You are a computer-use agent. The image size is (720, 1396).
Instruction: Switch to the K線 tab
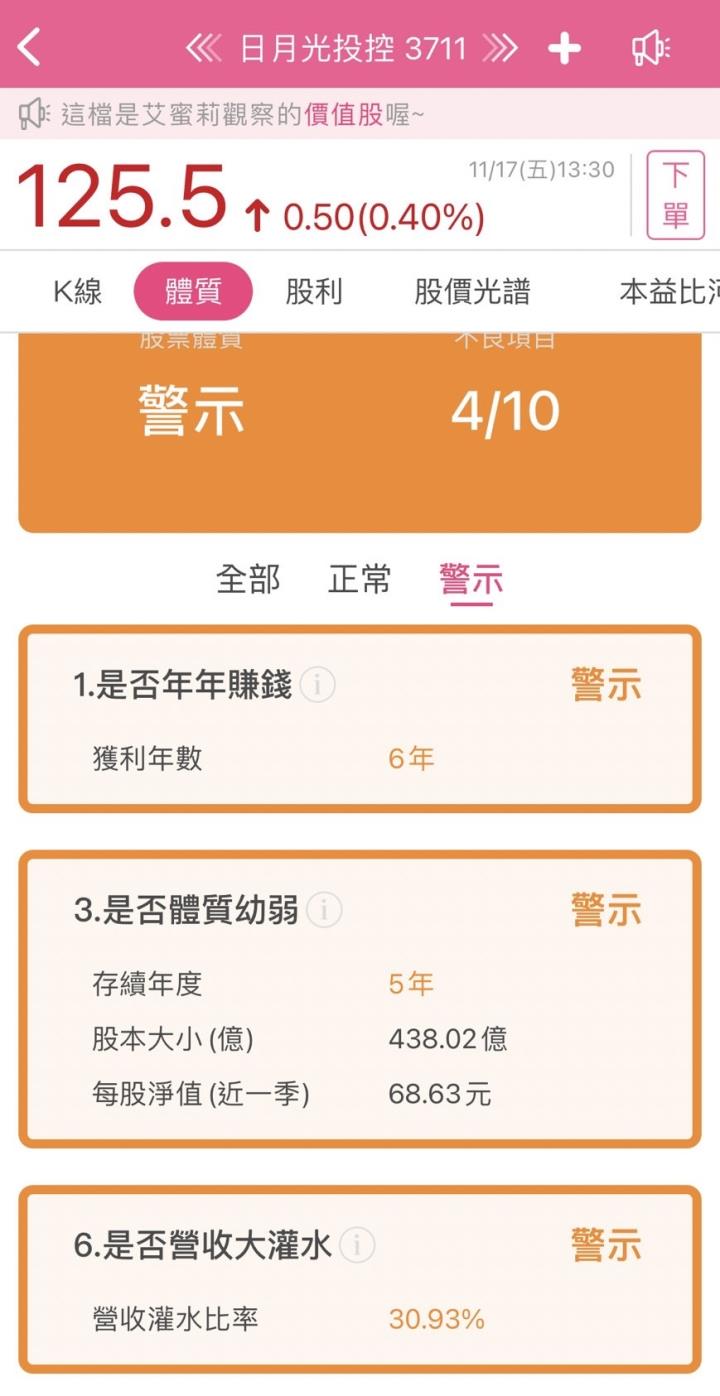click(x=77, y=292)
